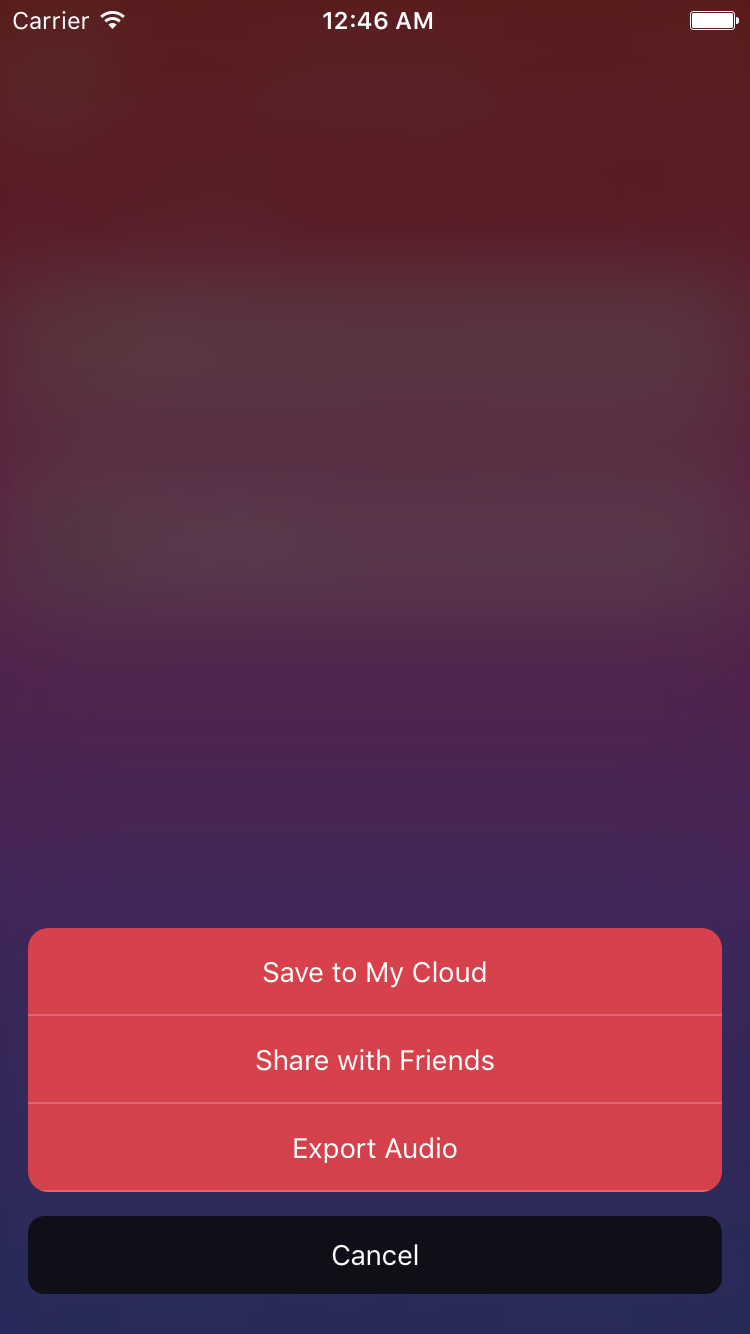Select Save to My Cloud
The width and height of the screenshot is (750, 1334).
[375, 972]
